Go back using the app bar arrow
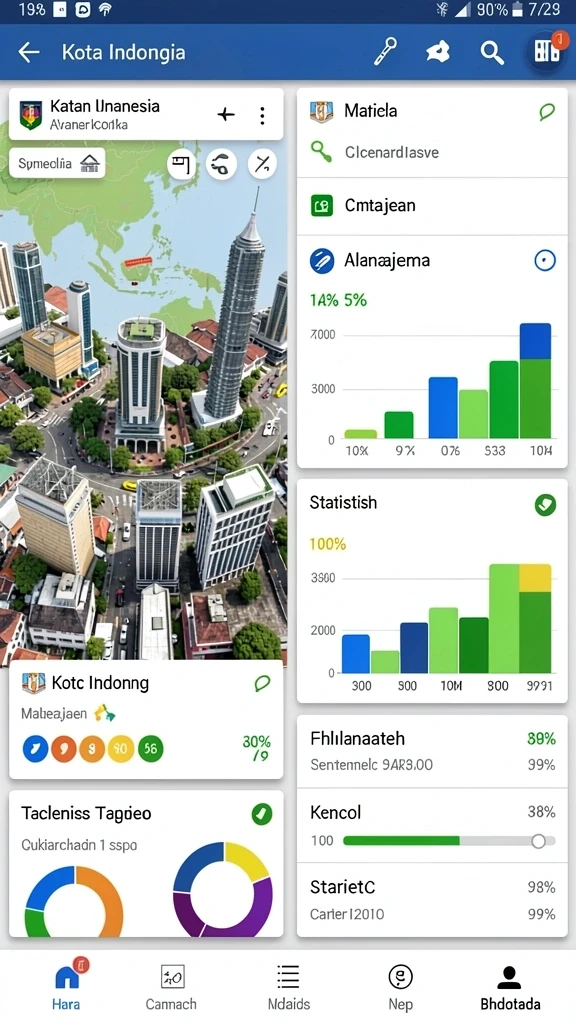 pos(29,52)
